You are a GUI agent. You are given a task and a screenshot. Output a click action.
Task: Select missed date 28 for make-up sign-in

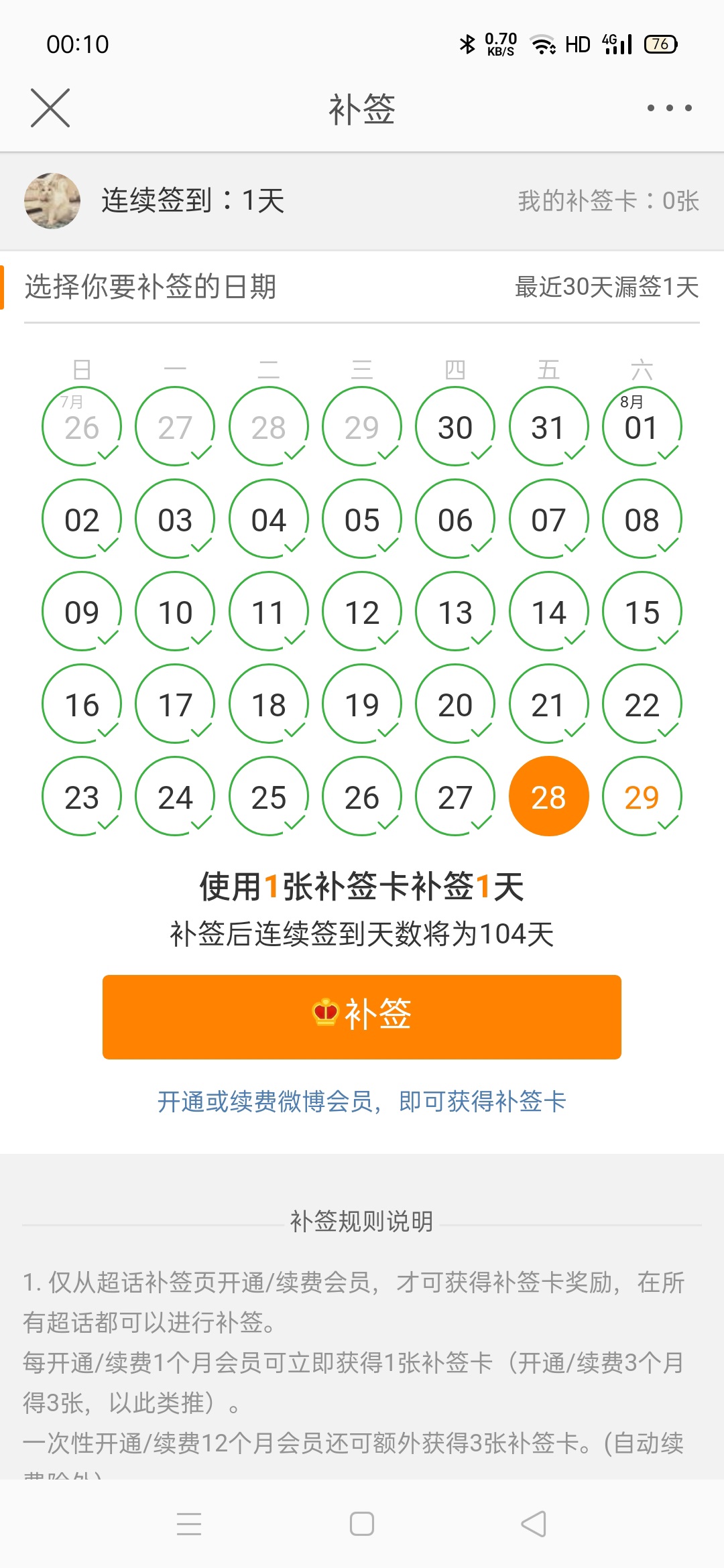[x=548, y=797]
